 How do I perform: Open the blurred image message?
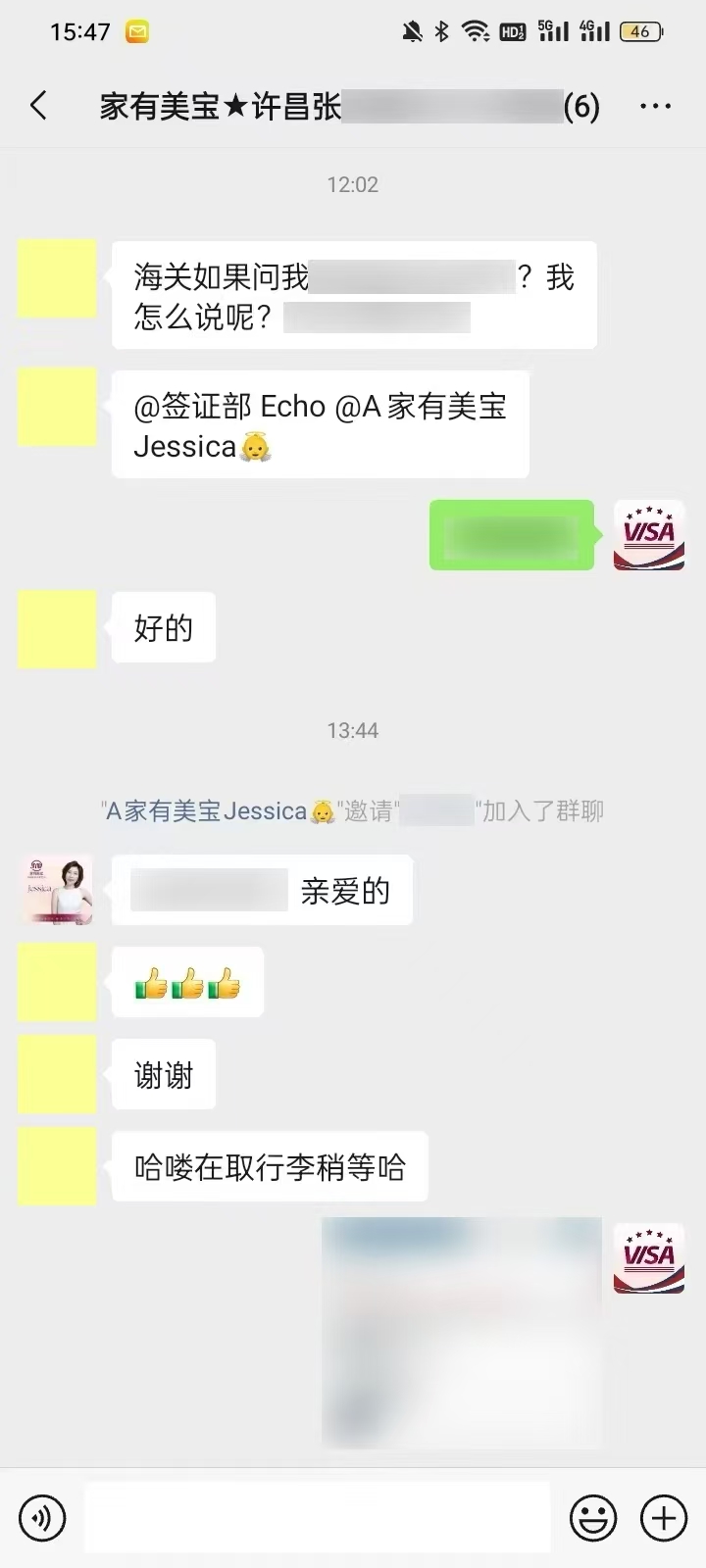[x=461, y=1333]
